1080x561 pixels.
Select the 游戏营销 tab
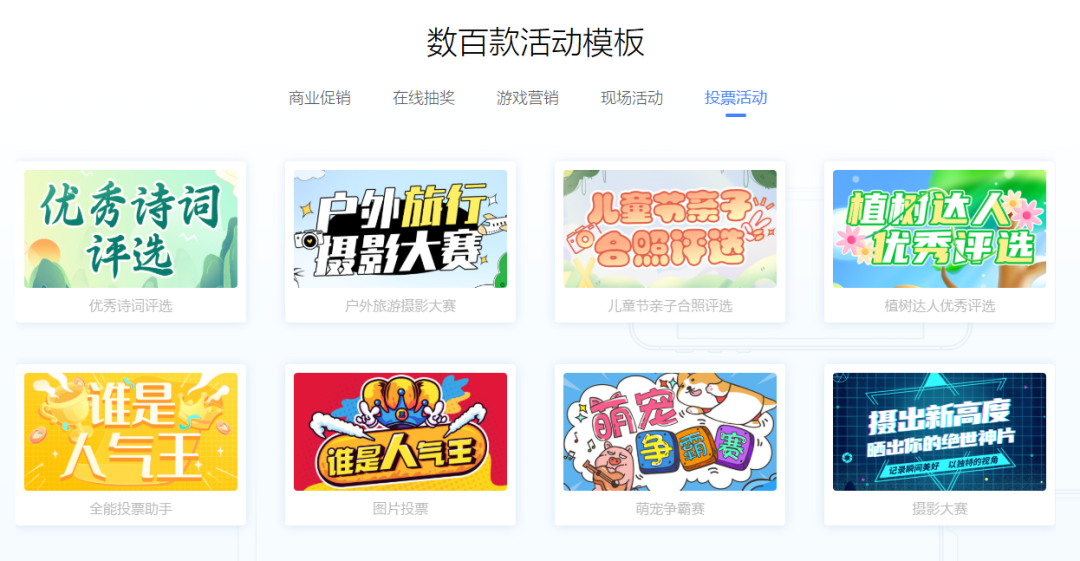click(527, 98)
